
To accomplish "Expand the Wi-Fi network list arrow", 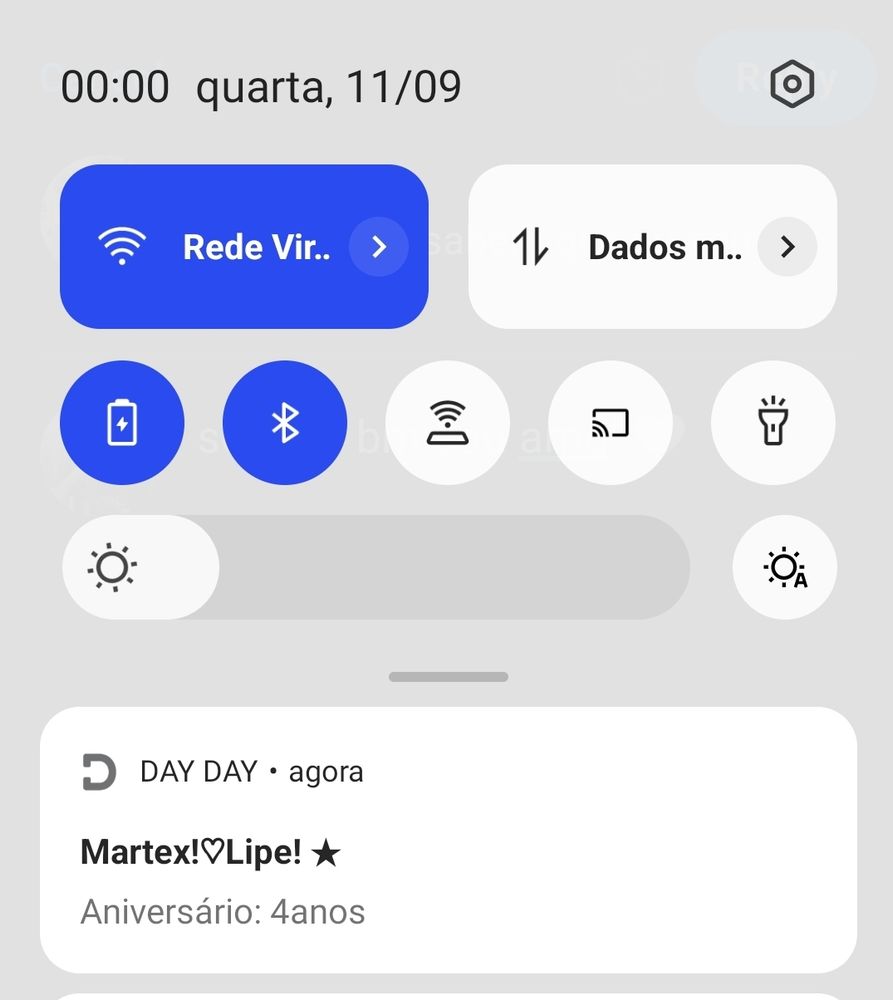I will (x=379, y=247).
